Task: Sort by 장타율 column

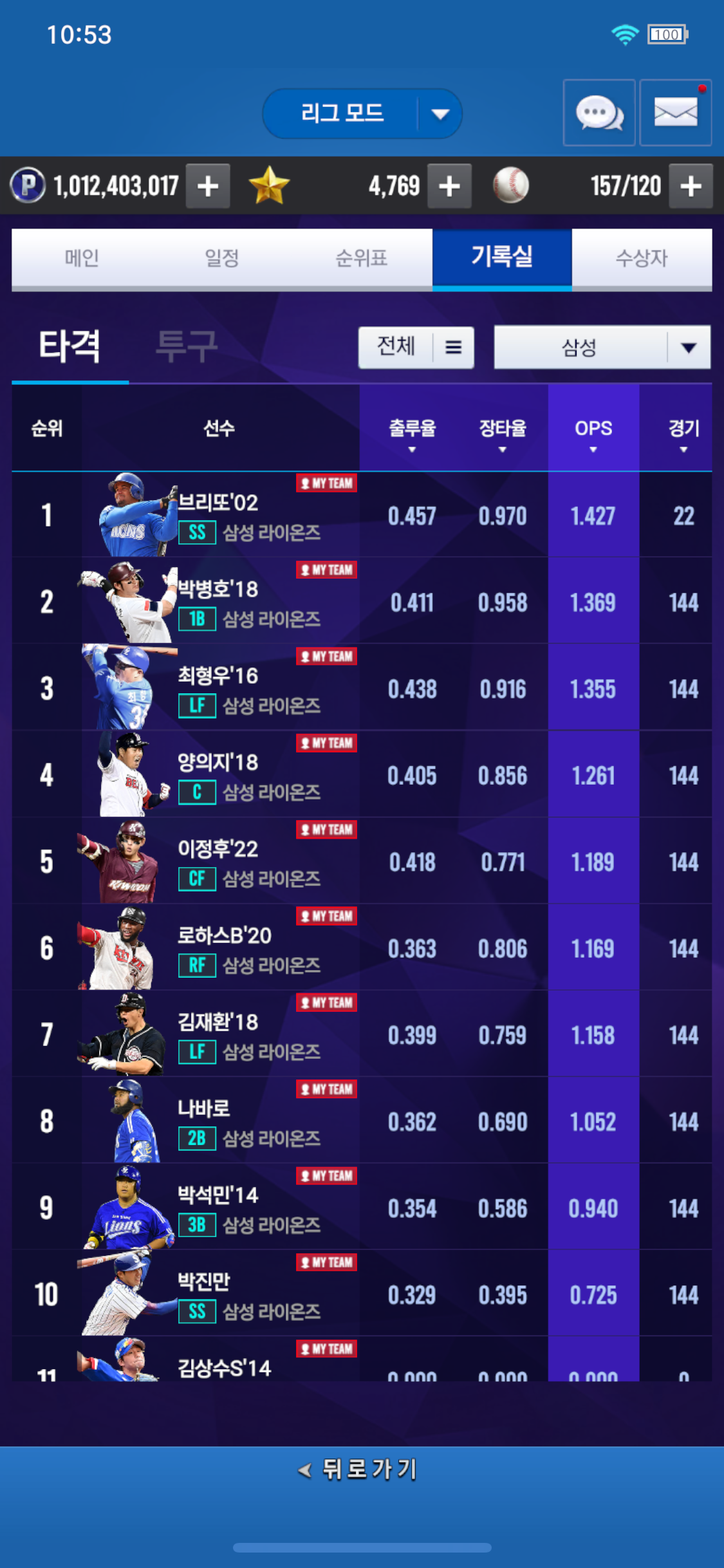Action: 502,433
